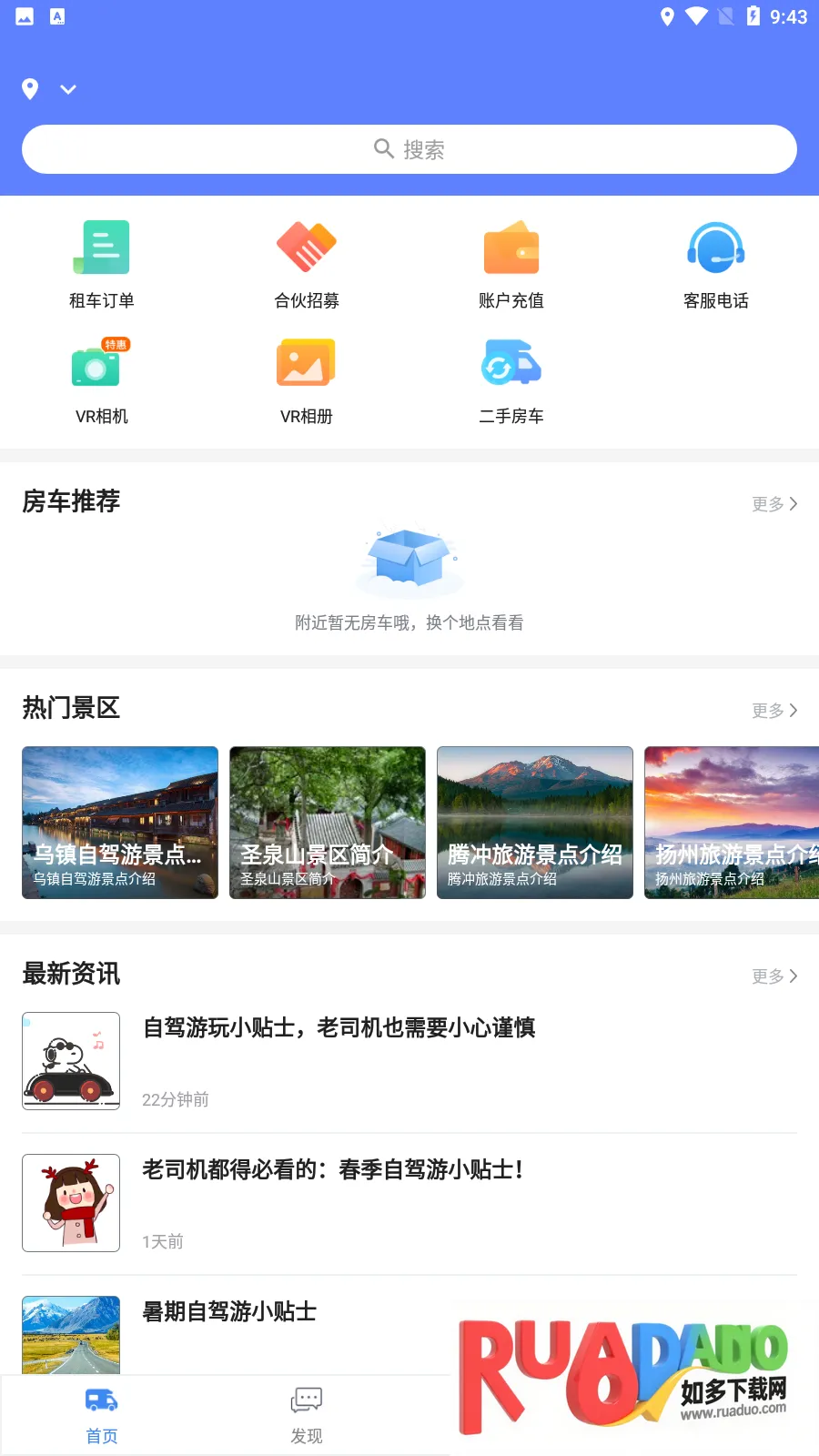The image size is (819, 1456).
Task: View 更多 under 房车推荐
Action: coord(774,504)
